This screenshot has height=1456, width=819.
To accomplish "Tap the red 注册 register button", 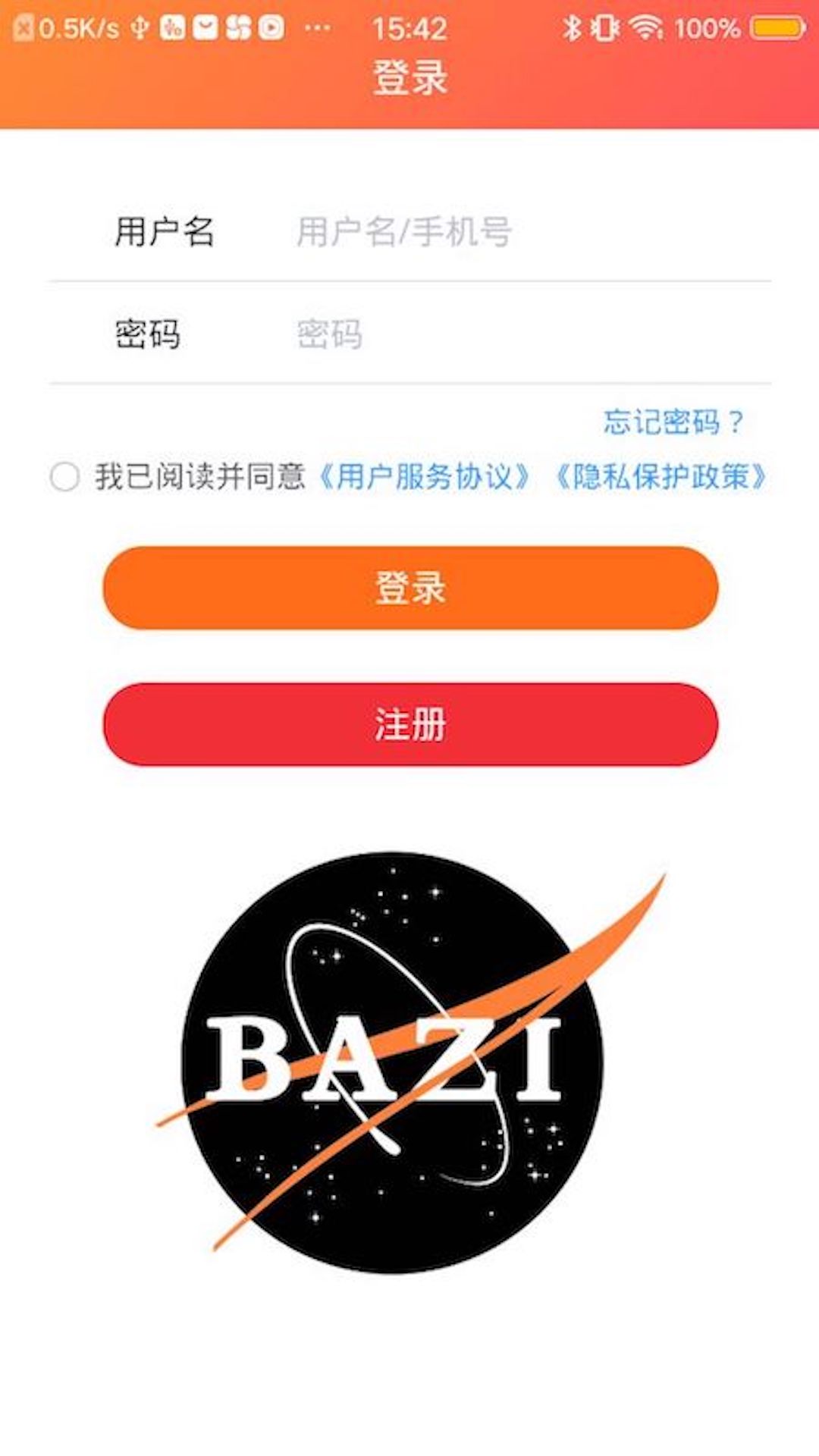I will (x=410, y=724).
